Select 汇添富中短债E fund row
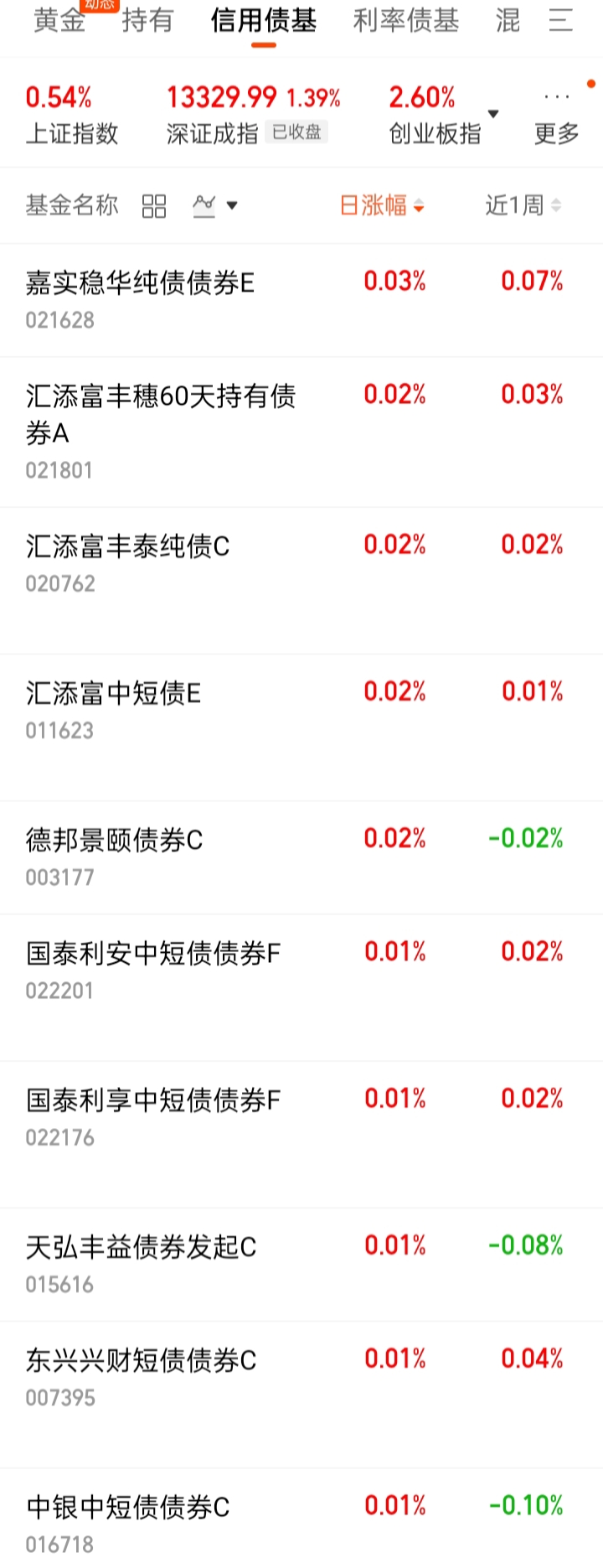Screen dimensions: 603x1568 coord(113,693)
